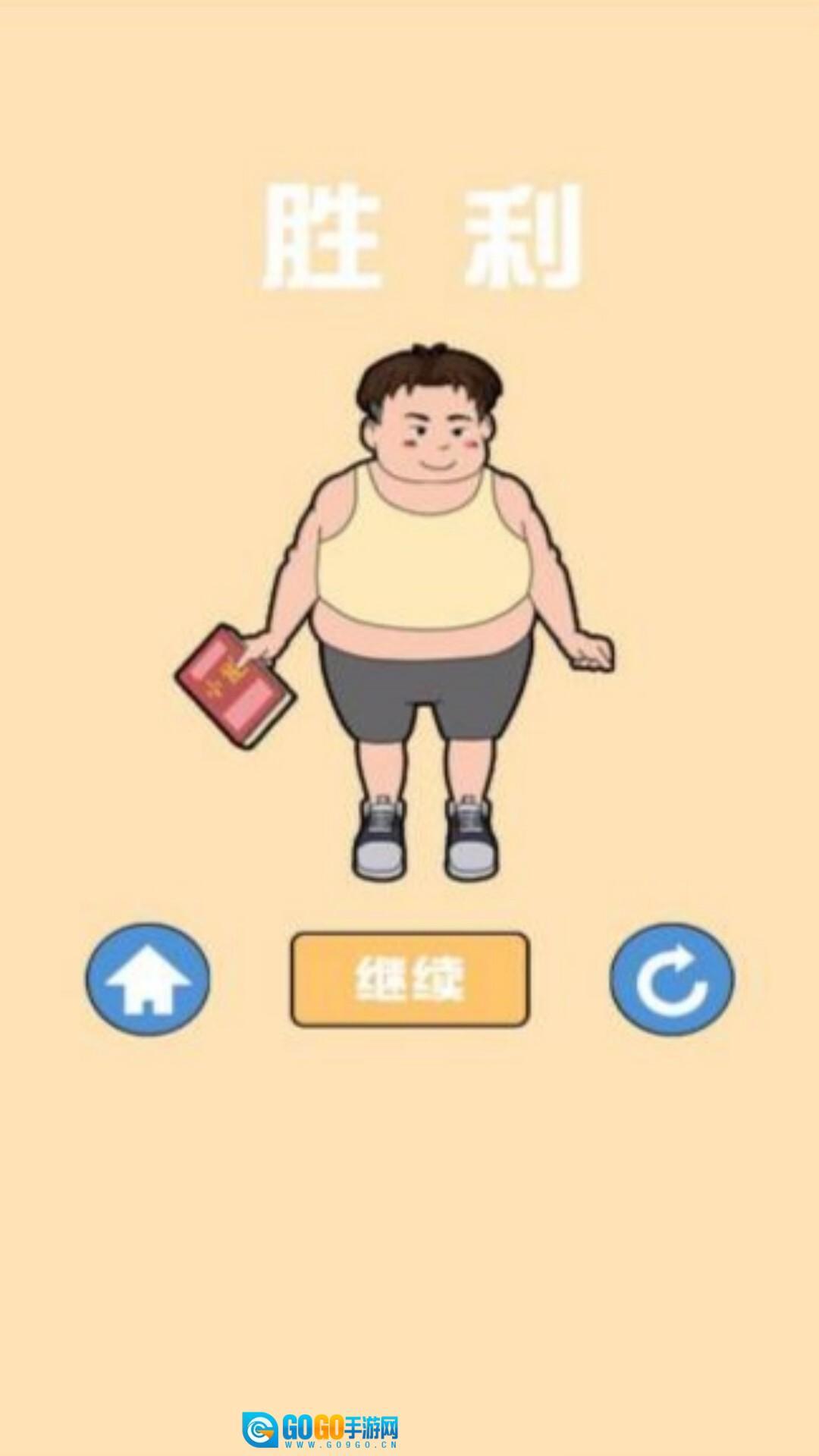This screenshot has width=819, height=1456.
Task: Return to the home menu
Action: point(147,978)
